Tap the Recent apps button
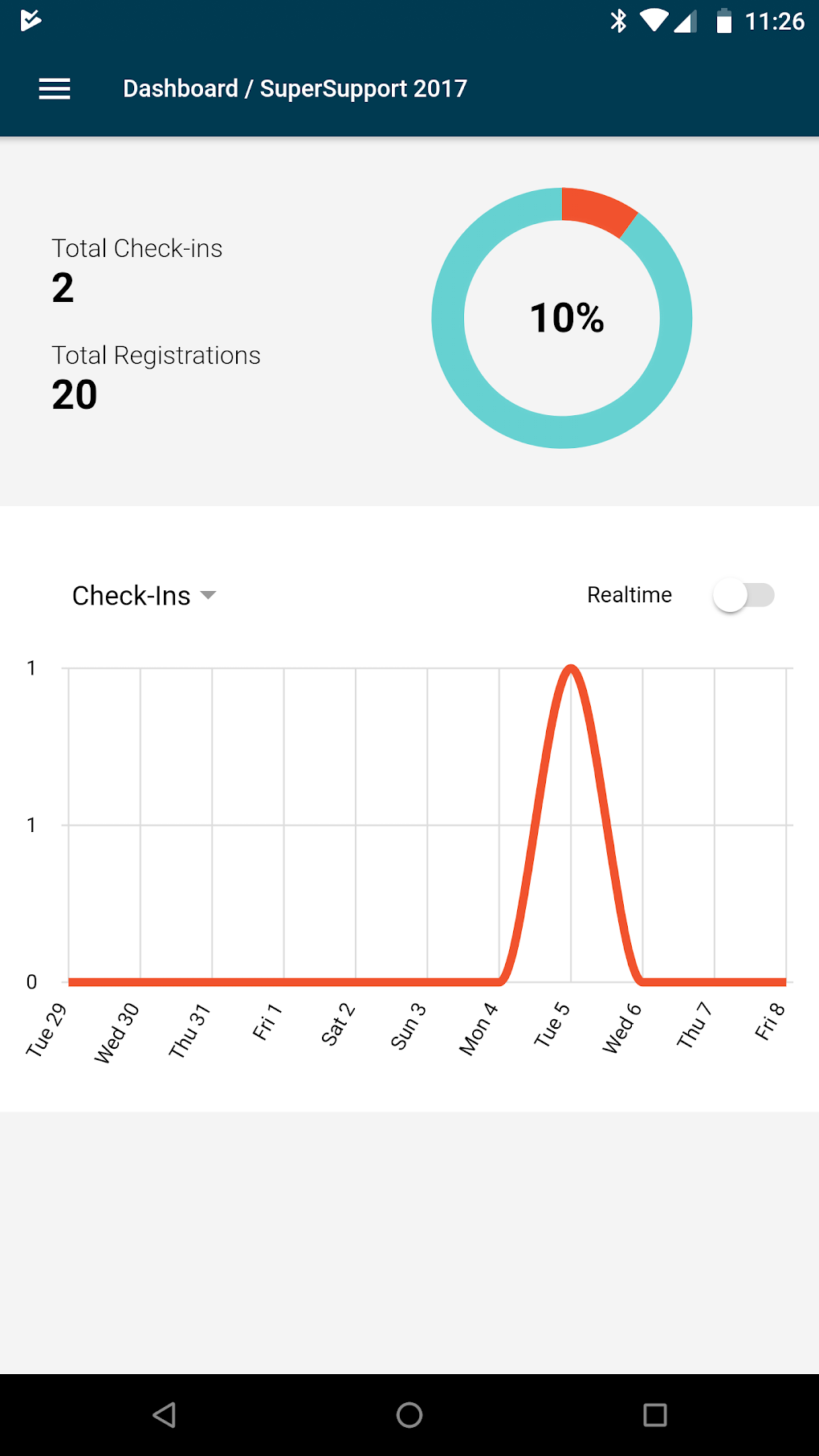Image resolution: width=819 pixels, height=1456 pixels. click(655, 1416)
